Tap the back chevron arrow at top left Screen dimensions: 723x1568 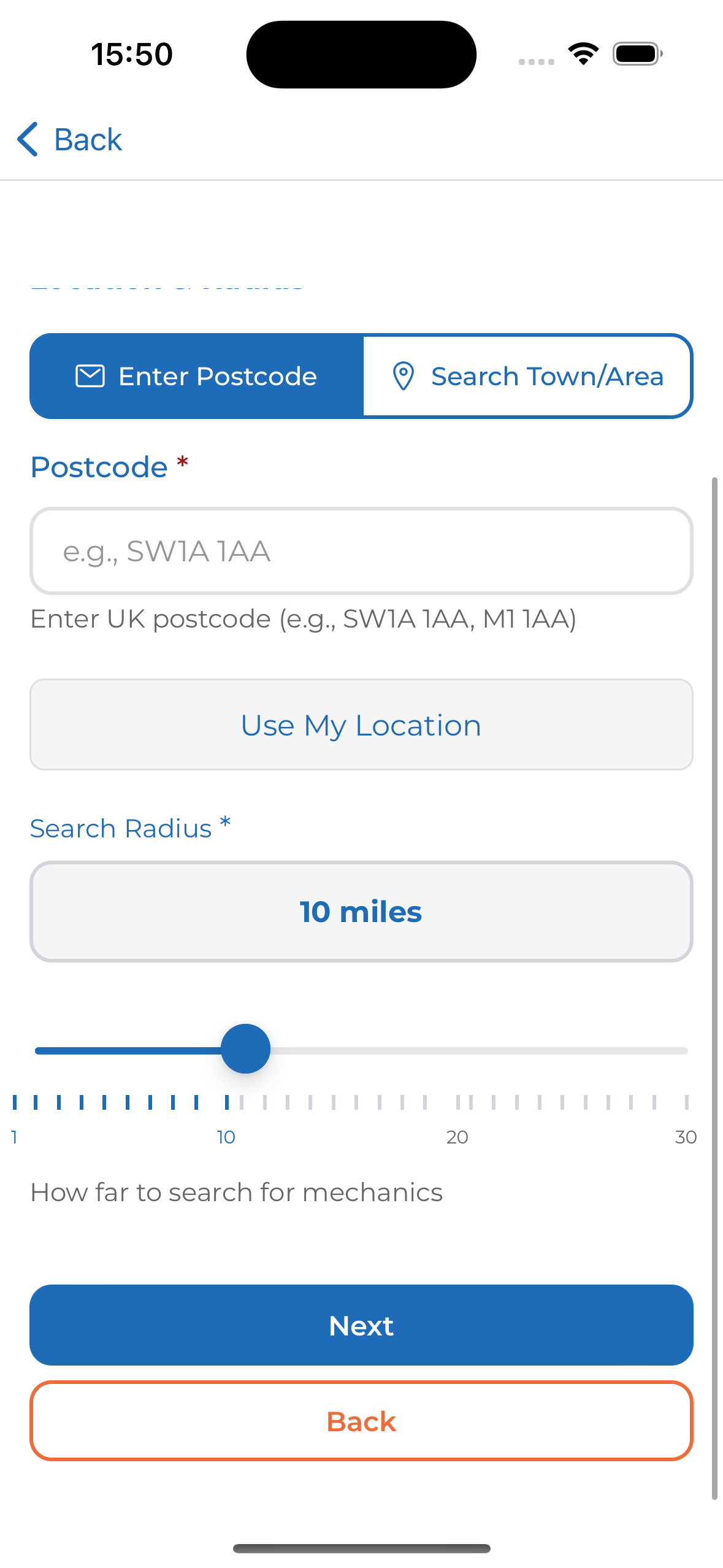pyautogui.click(x=27, y=140)
